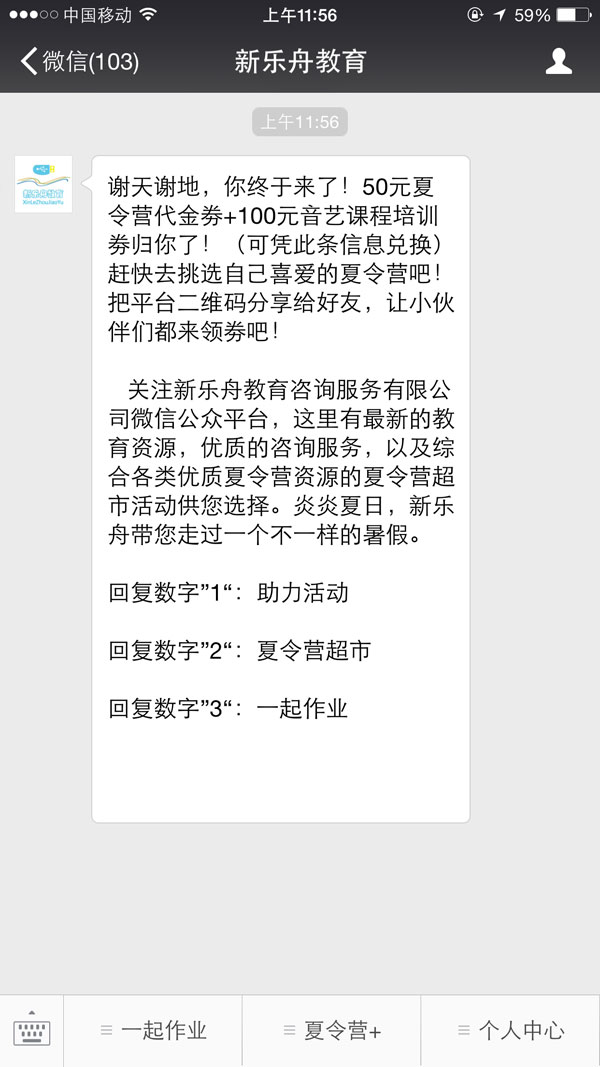The width and height of the screenshot is (600, 1067).
Task: Open the account profile icon
Action: (x=558, y=62)
